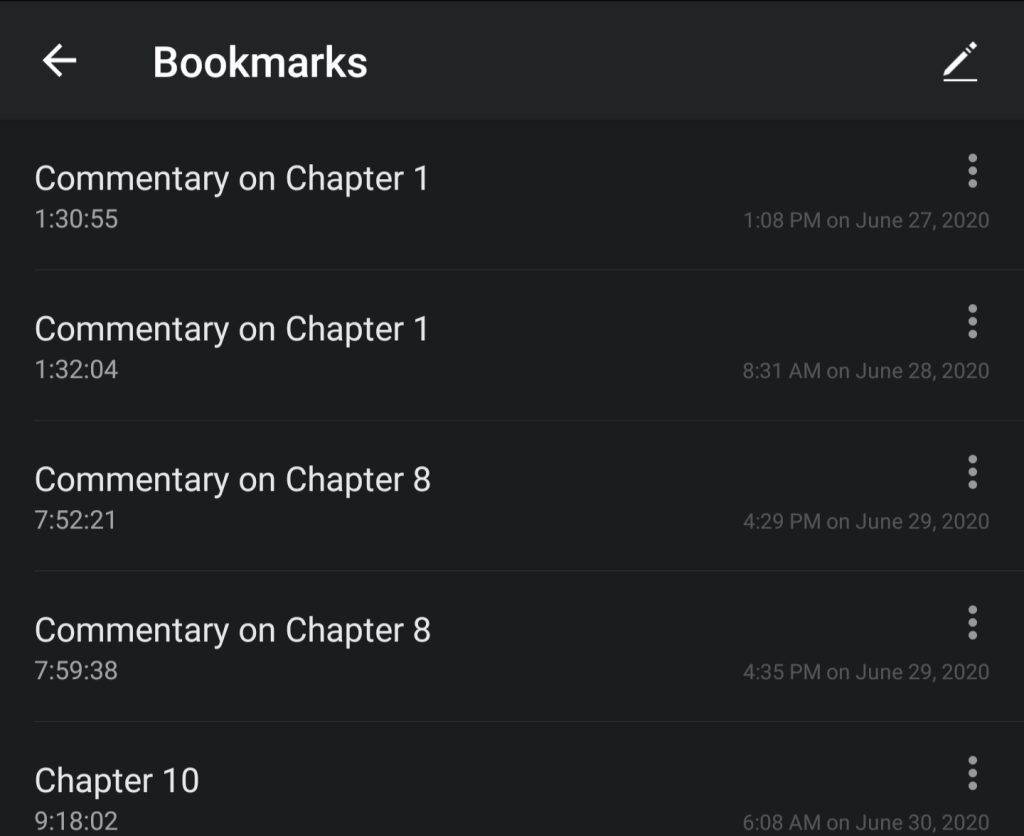Open the Chapter 10 bookmark
Screen dimensions: 1024x836
click(117, 795)
